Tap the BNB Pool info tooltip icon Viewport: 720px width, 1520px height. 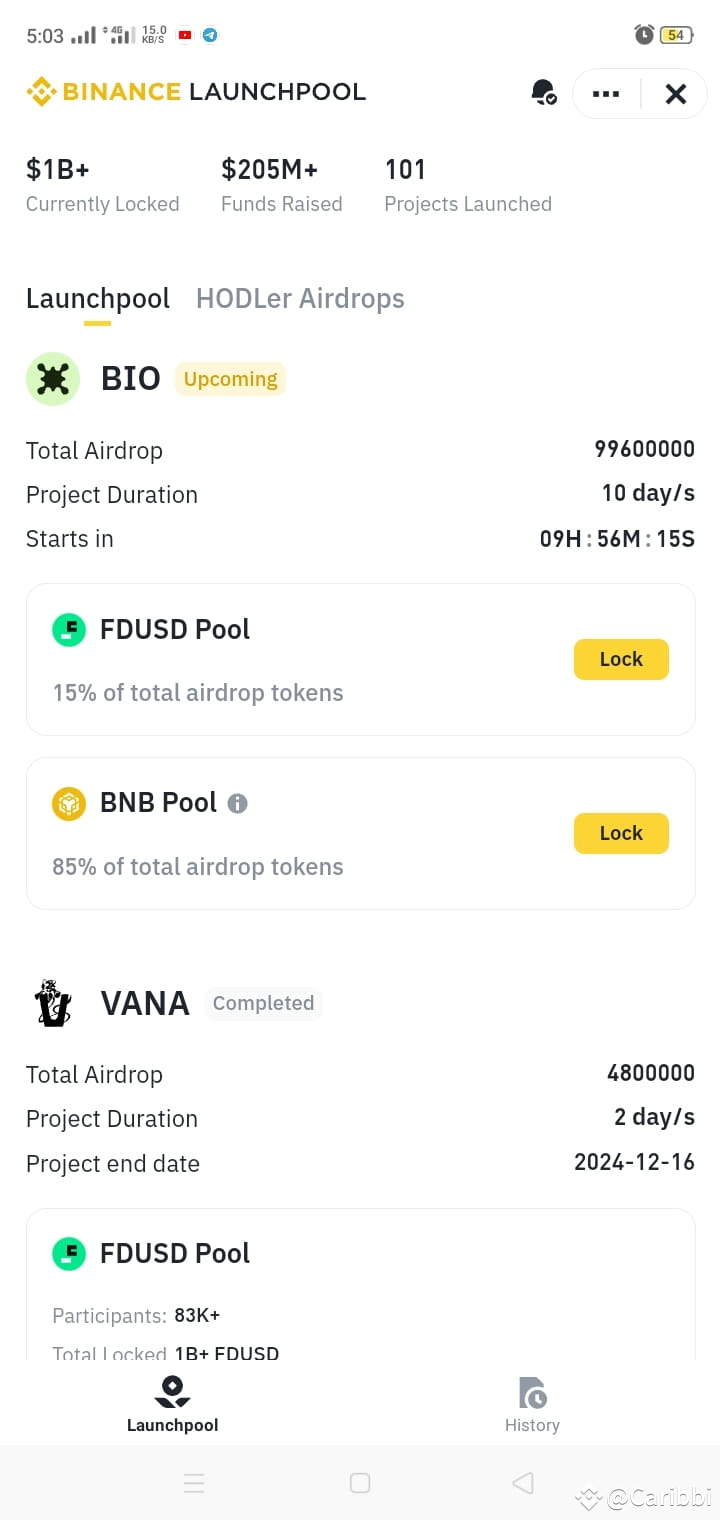coord(237,803)
